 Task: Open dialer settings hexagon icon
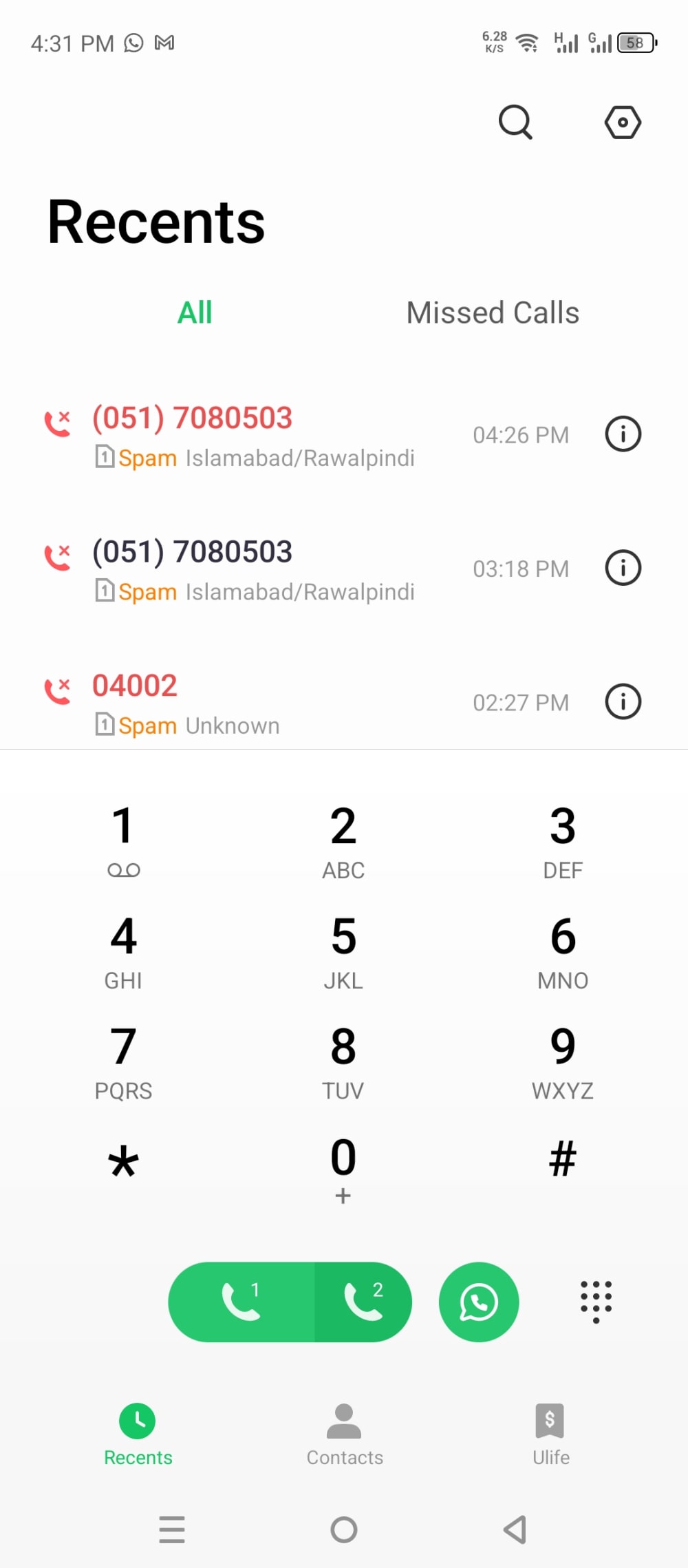623,123
